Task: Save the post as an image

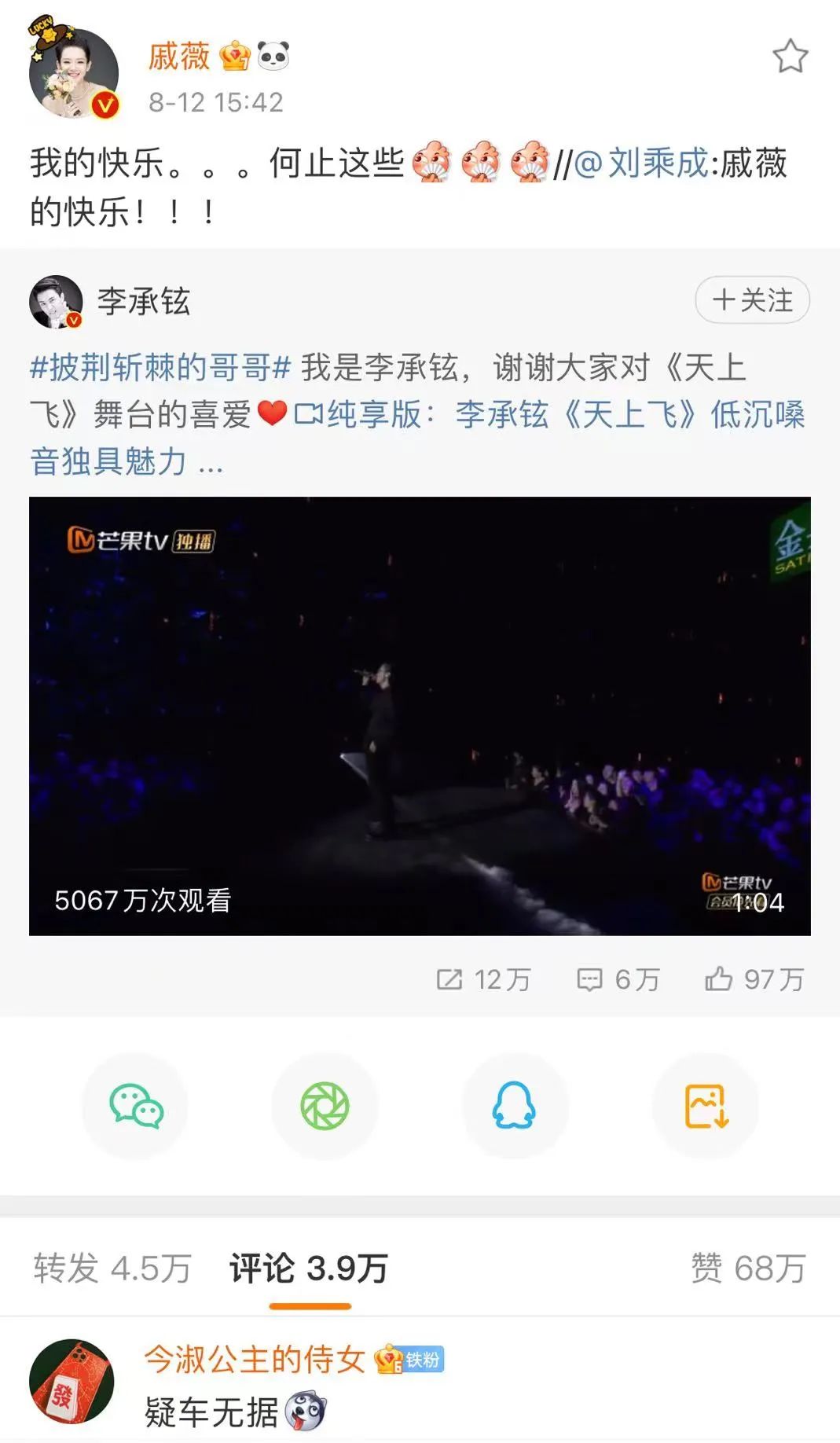Action: pos(706,1107)
